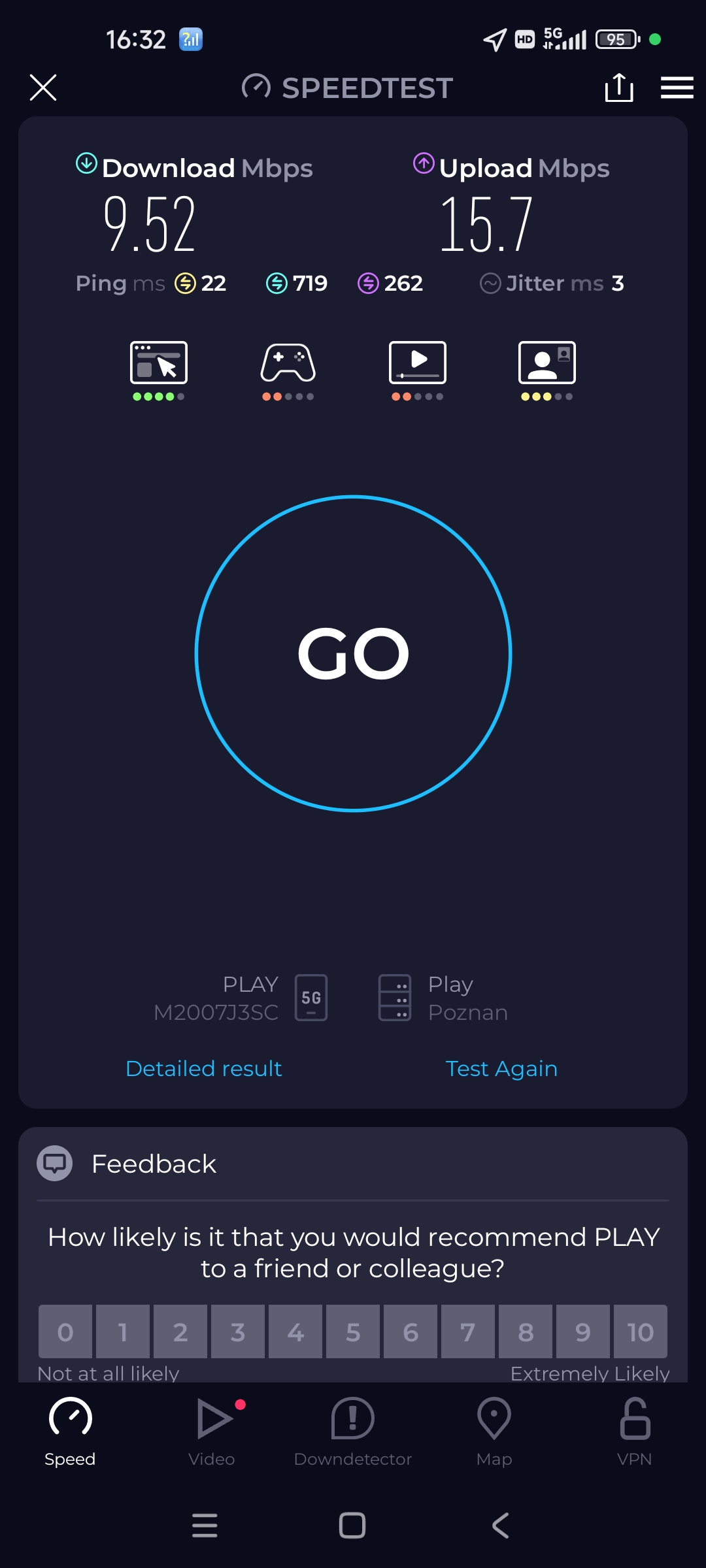Image resolution: width=706 pixels, height=1568 pixels.
Task: View video chat experience rating
Action: pos(547,369)
